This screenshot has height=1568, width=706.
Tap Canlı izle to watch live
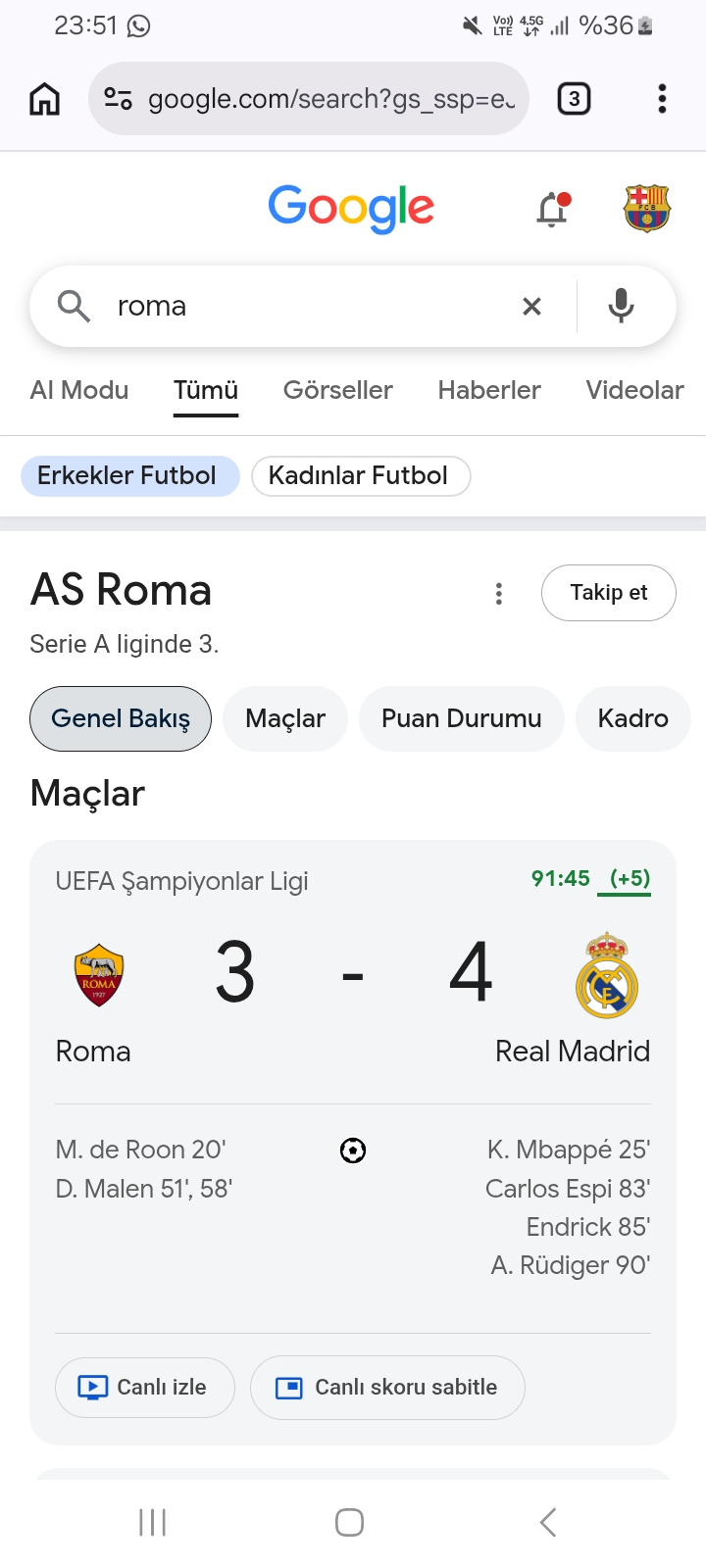click(x=145, y=1387)
